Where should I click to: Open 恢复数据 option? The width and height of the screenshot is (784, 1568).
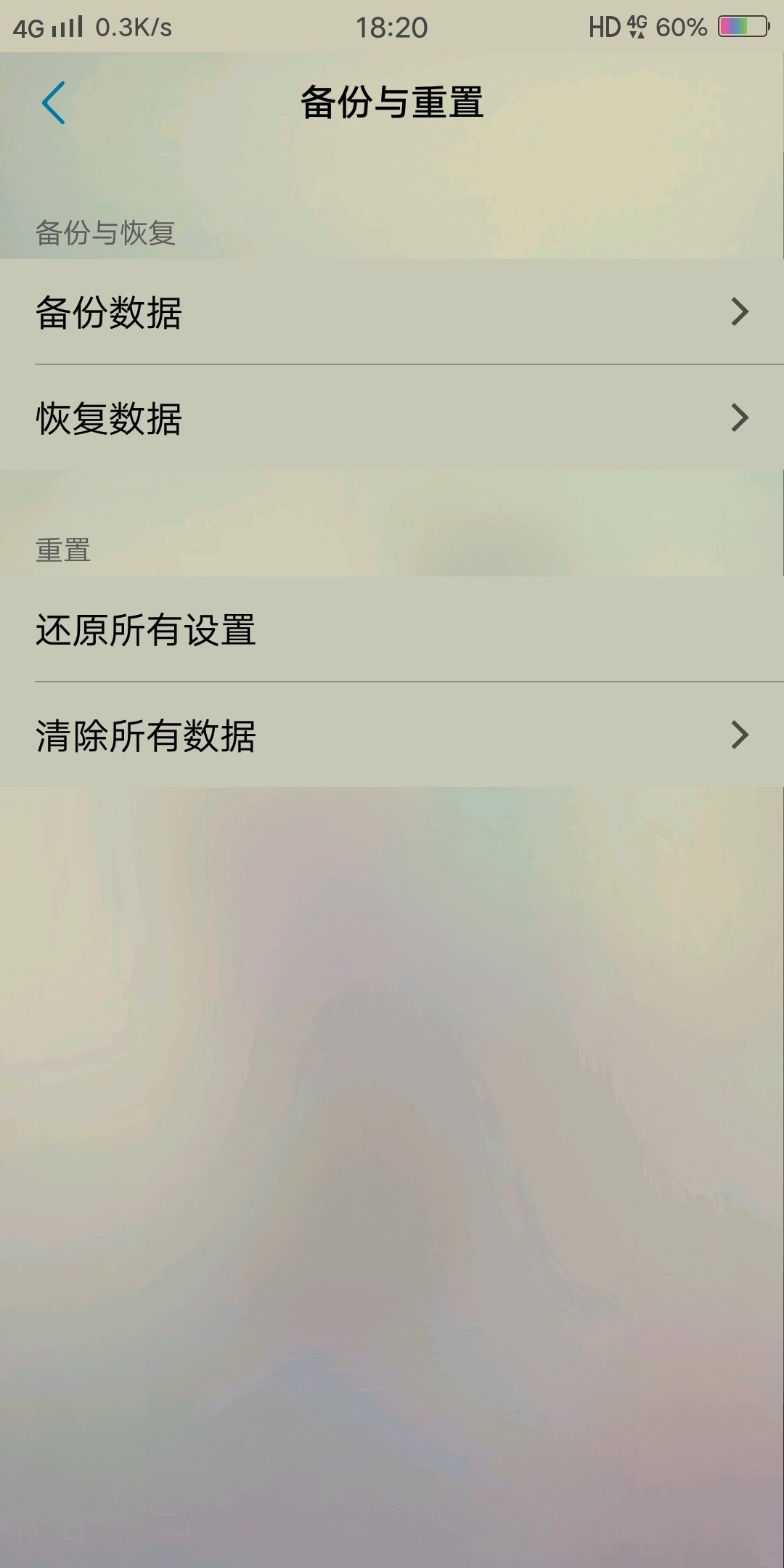coord(392,418)
